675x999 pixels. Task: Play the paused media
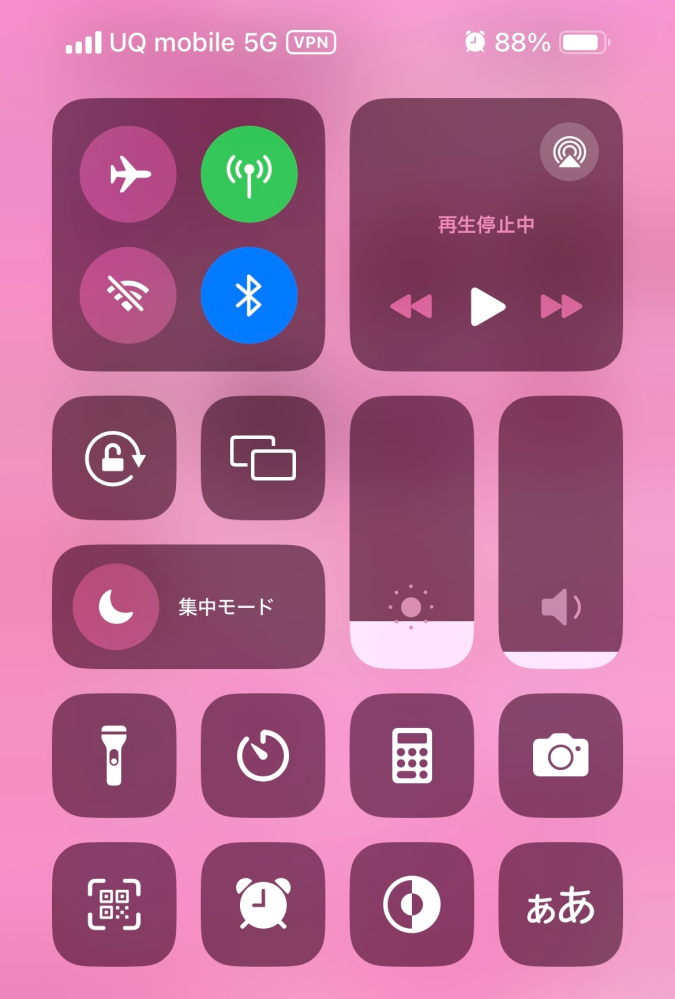point(486,306)
